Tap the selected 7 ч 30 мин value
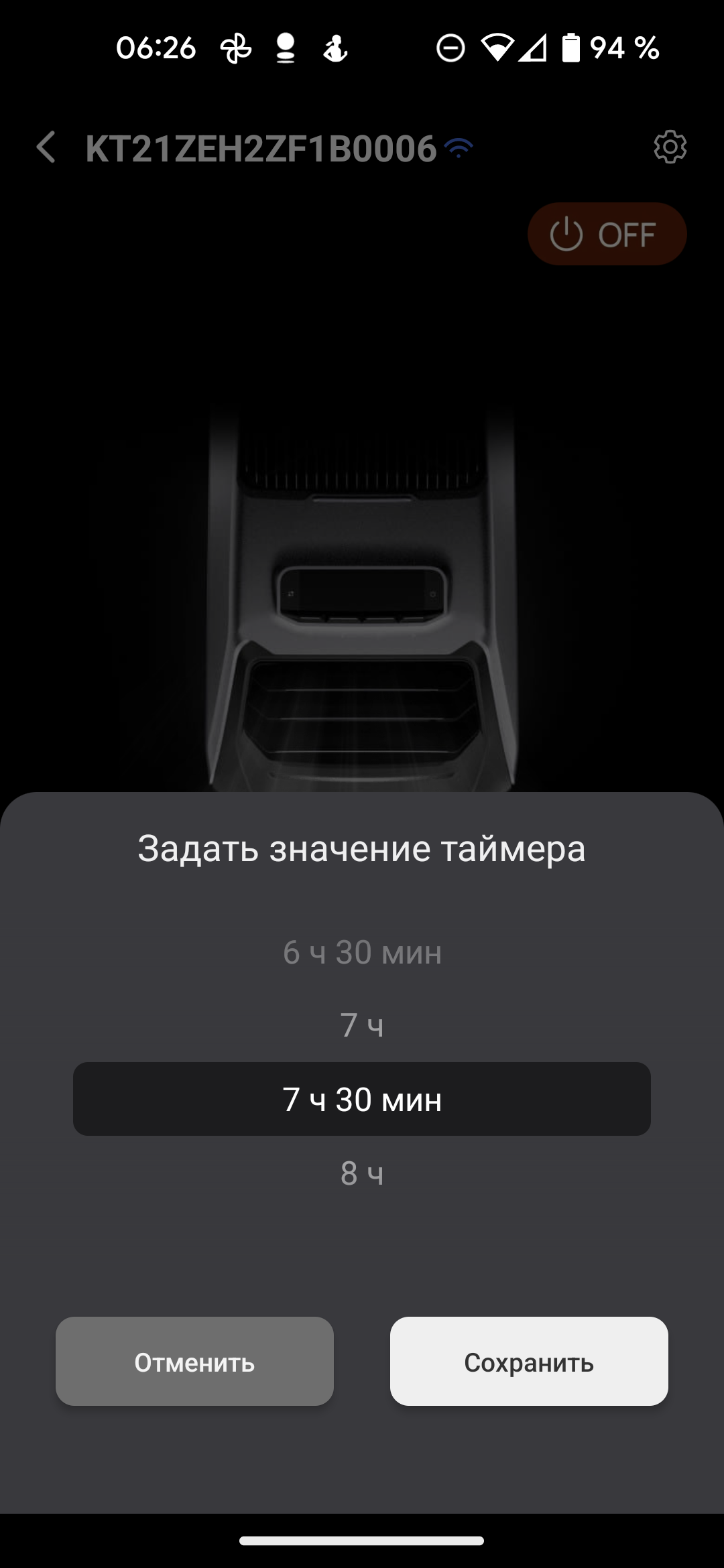Screen dimensions: 724x1568 (362, 1099)
